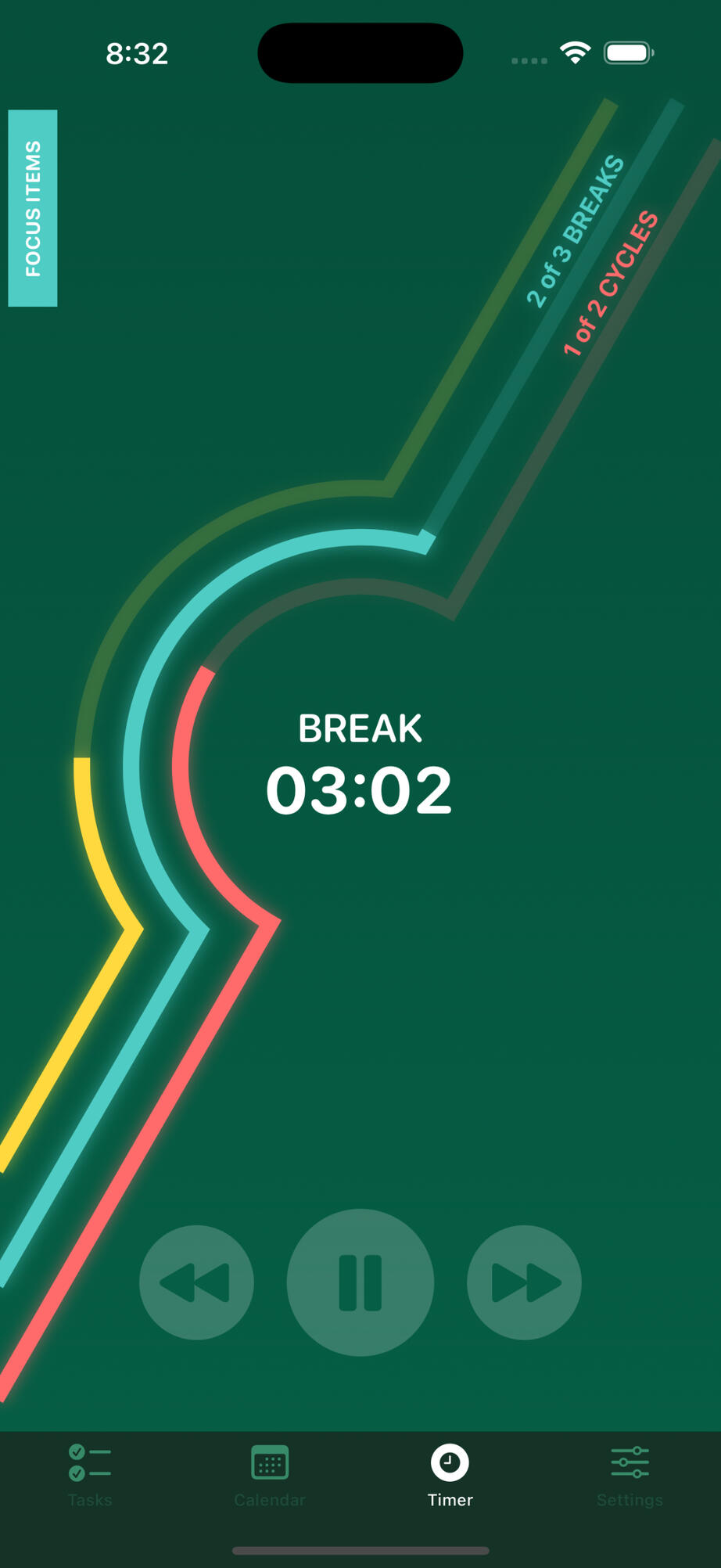This screenshot has width=721, height=1568.
Task: Open the Settings tab
Action: click(630, 1476)
